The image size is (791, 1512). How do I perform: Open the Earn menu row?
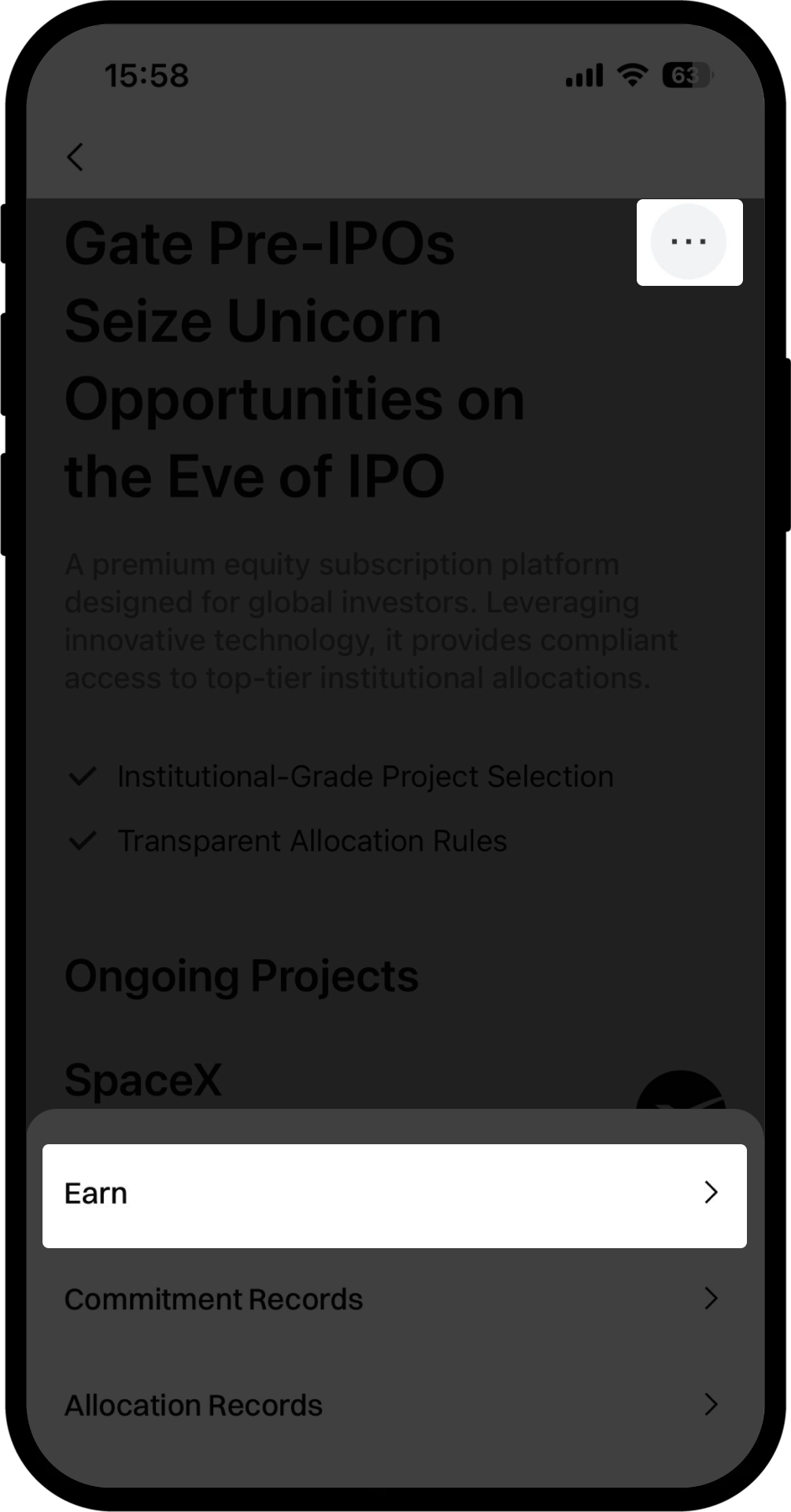click(394, 1195)
